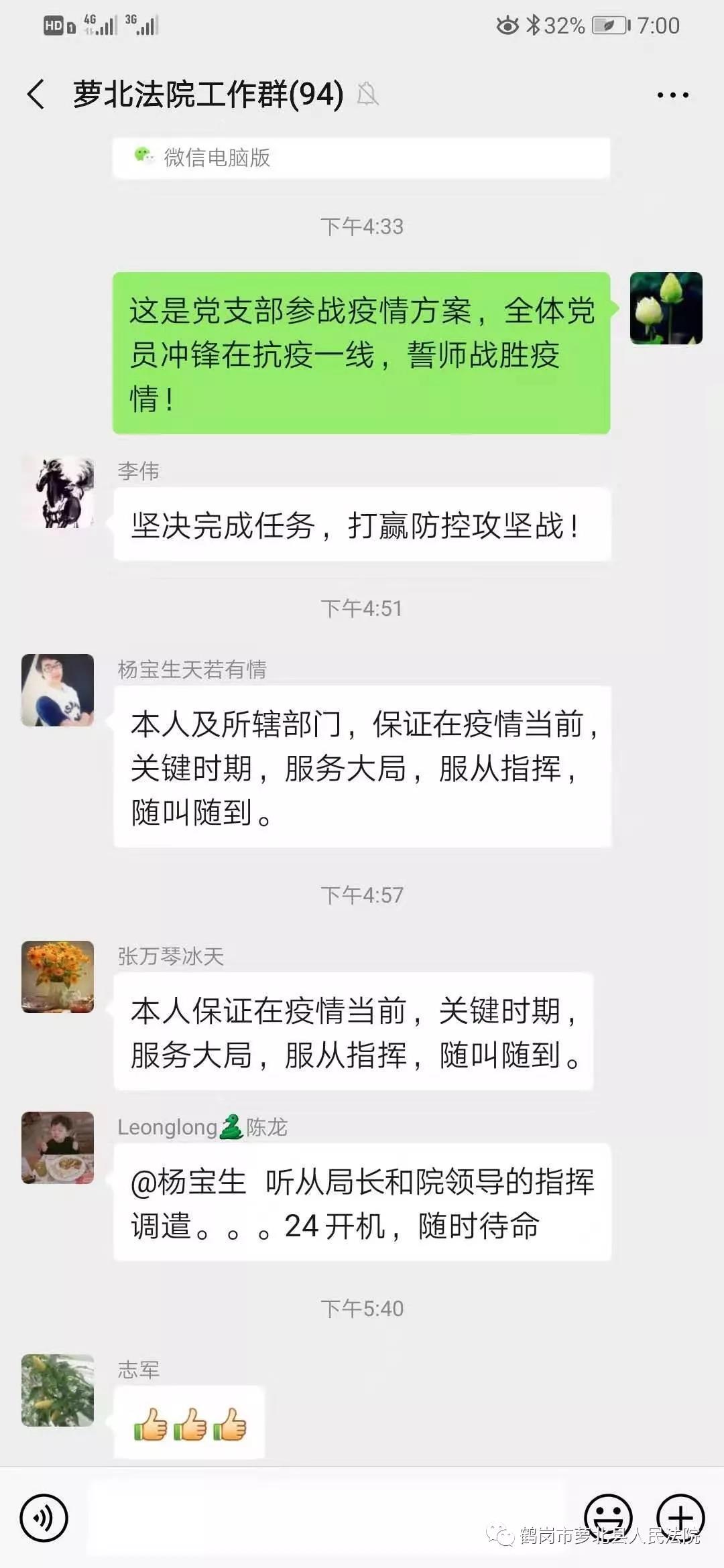The width and height of the screenshot is (724, 1568).
Task: Open the 微信电脑版 shared file card
Action: coord(361,158)
